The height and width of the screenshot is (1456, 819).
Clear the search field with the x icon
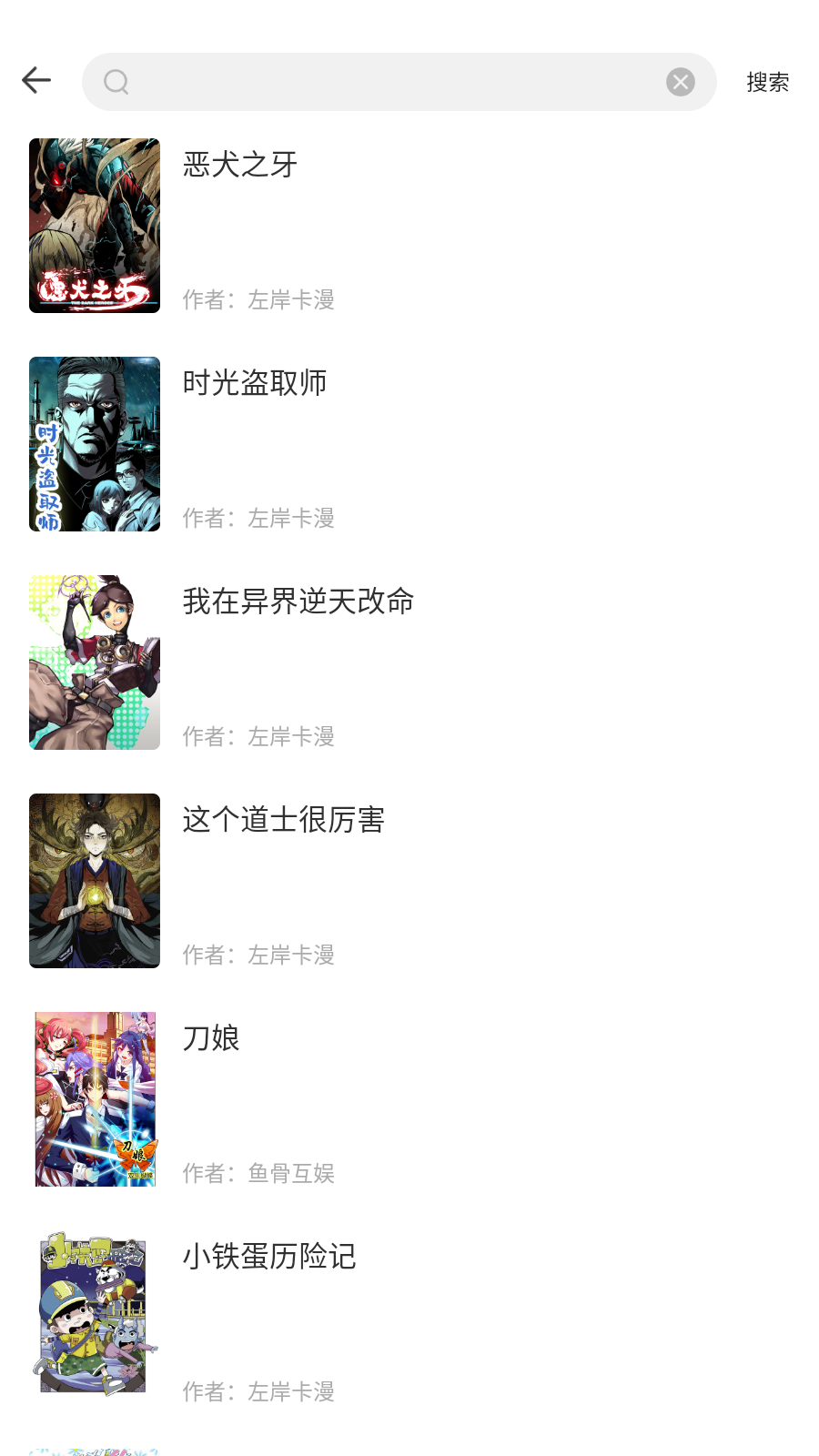[680, 82]
